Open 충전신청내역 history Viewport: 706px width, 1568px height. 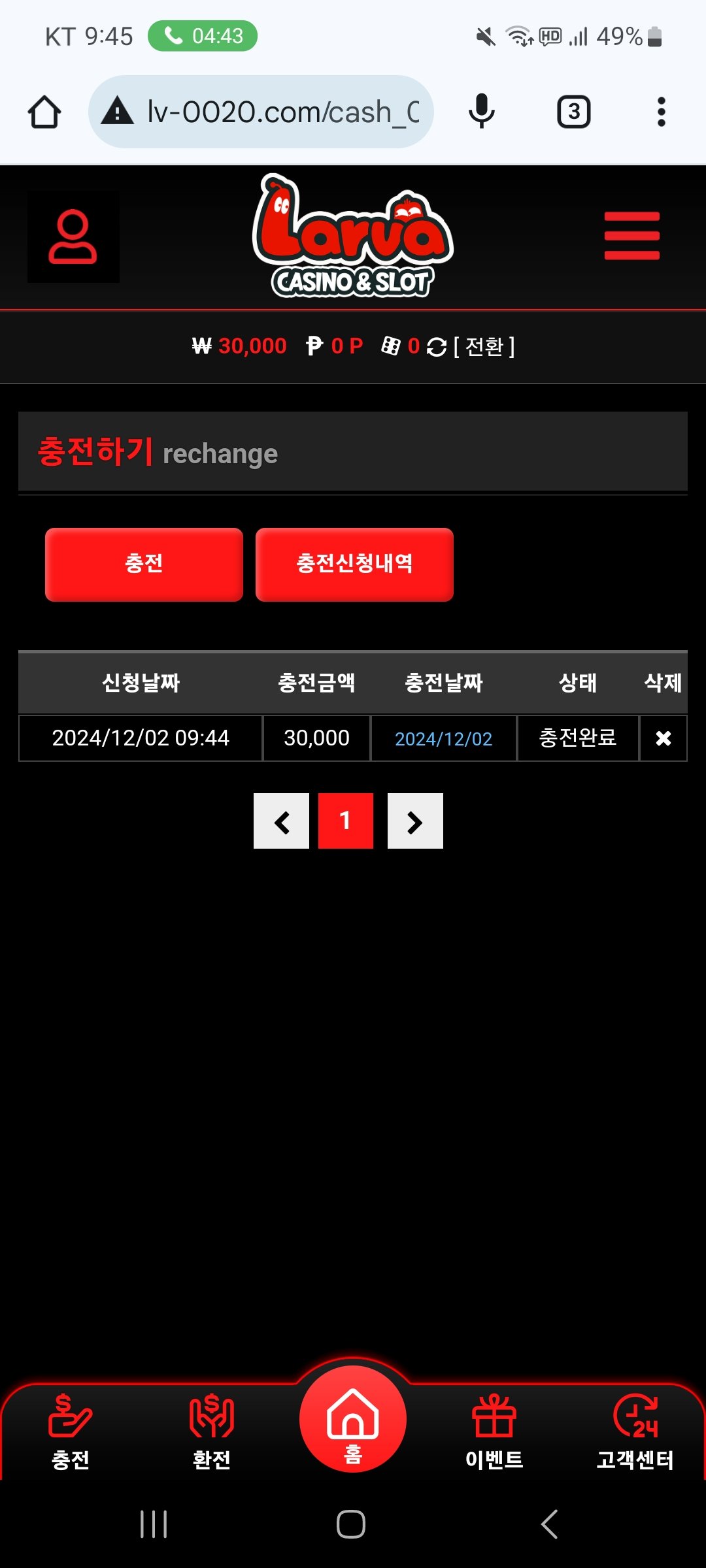click(354, 564)
